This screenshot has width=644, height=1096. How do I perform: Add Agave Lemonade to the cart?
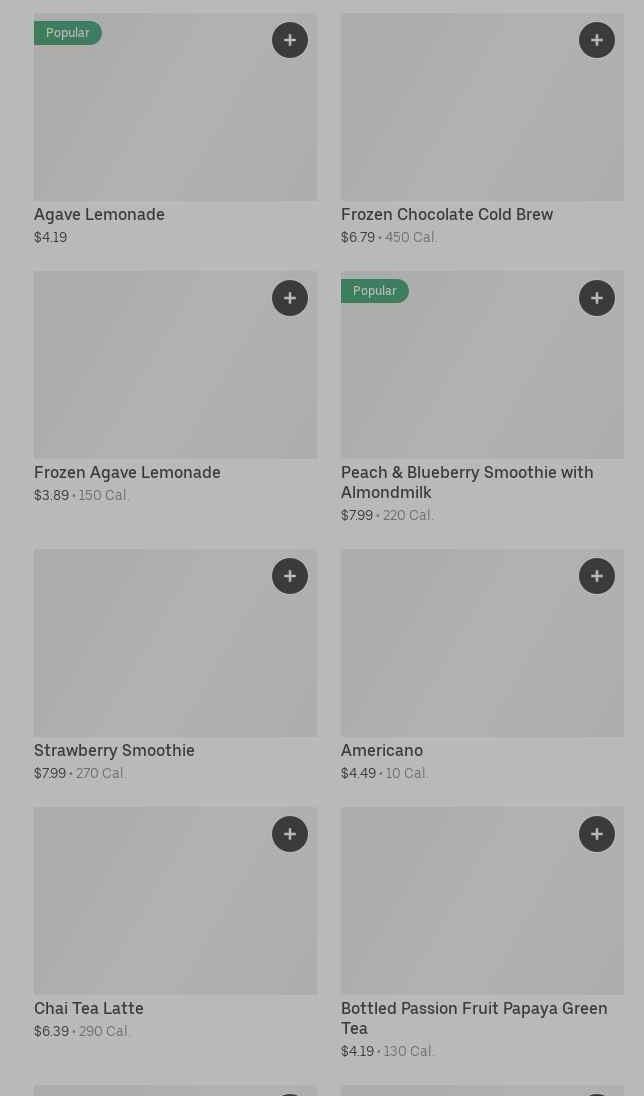pyautogui.click(x=289, y=40)
